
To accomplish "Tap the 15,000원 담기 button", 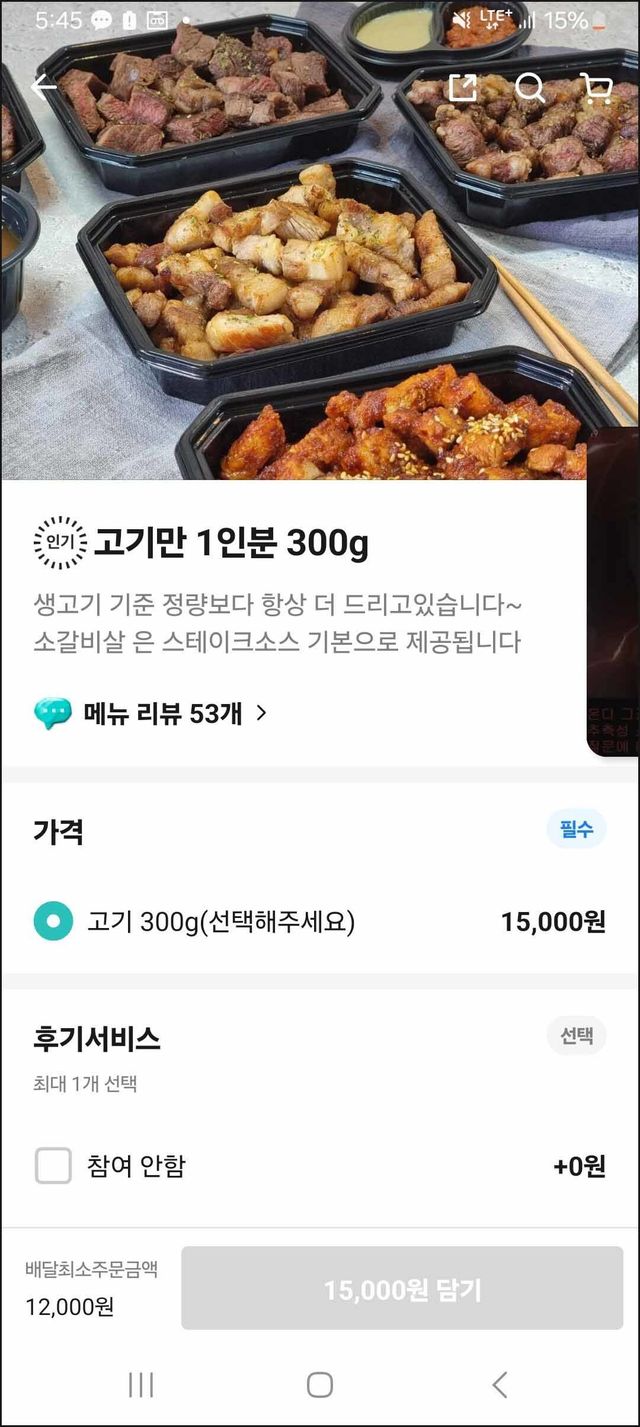I will point(402,1290).
